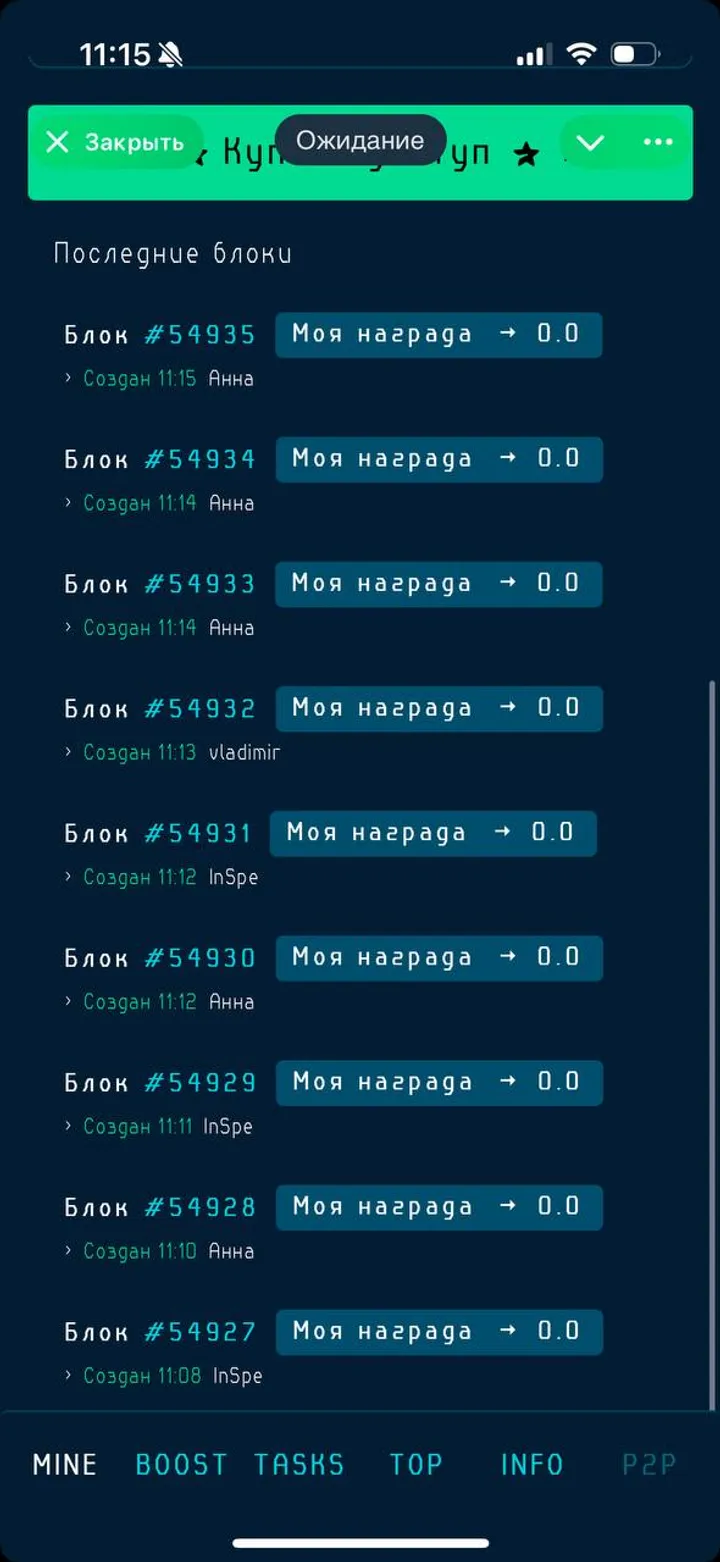Tap the TOP tab to enable leaderboard view
Viewport: 720px width, 1562px height.
click(x=416, y=1464)
